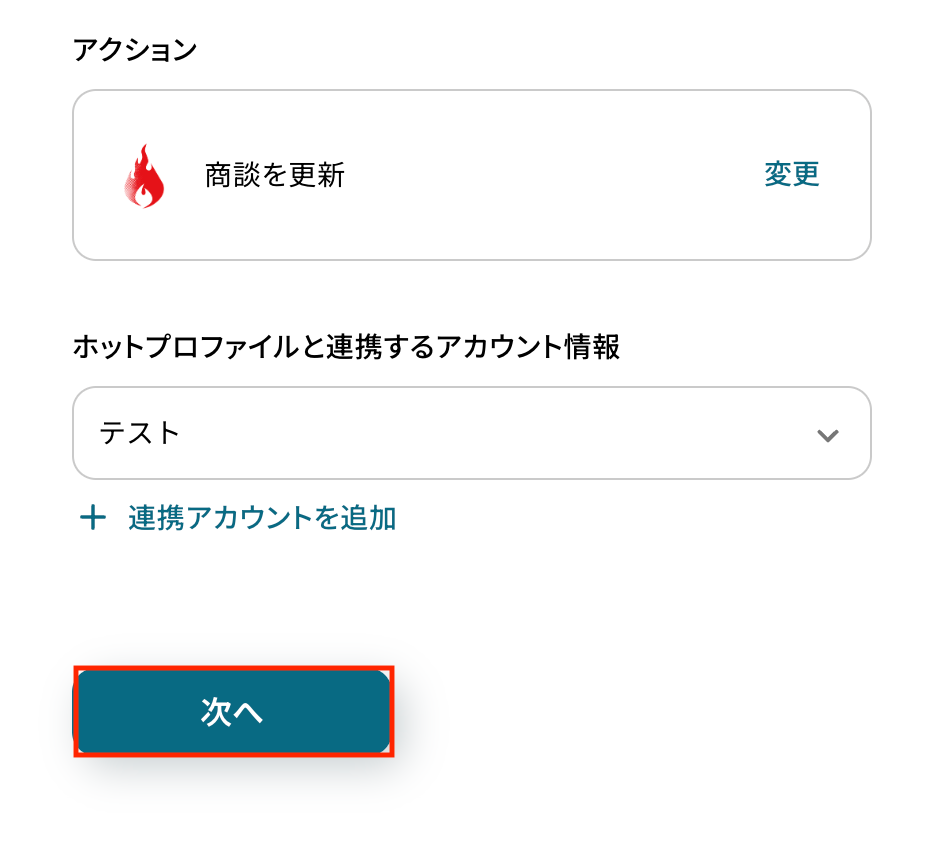The image size is (952, 862).
Task: Open the テスト account dropdown
Action: pos(471,434)
